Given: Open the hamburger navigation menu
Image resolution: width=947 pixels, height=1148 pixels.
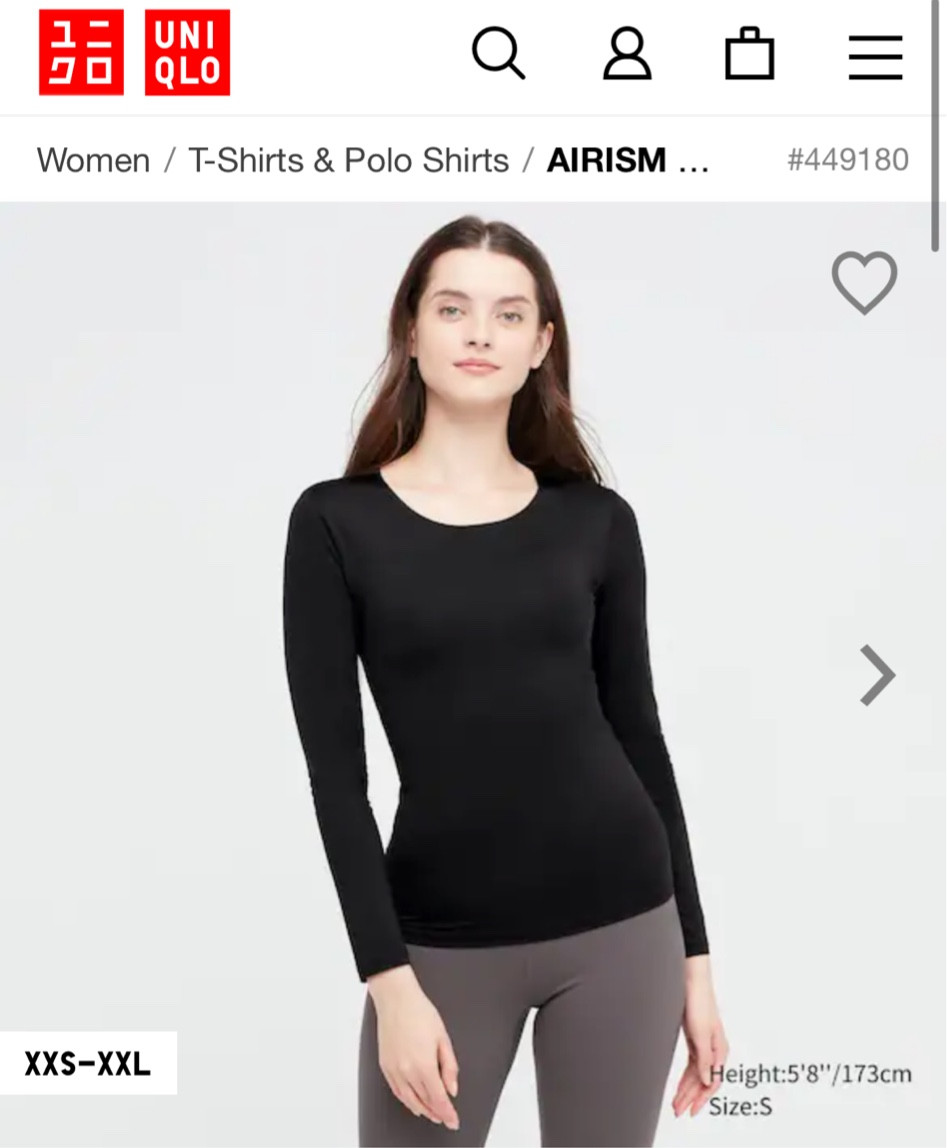Looking at the screenshot, I should click(x=874, y=55).
